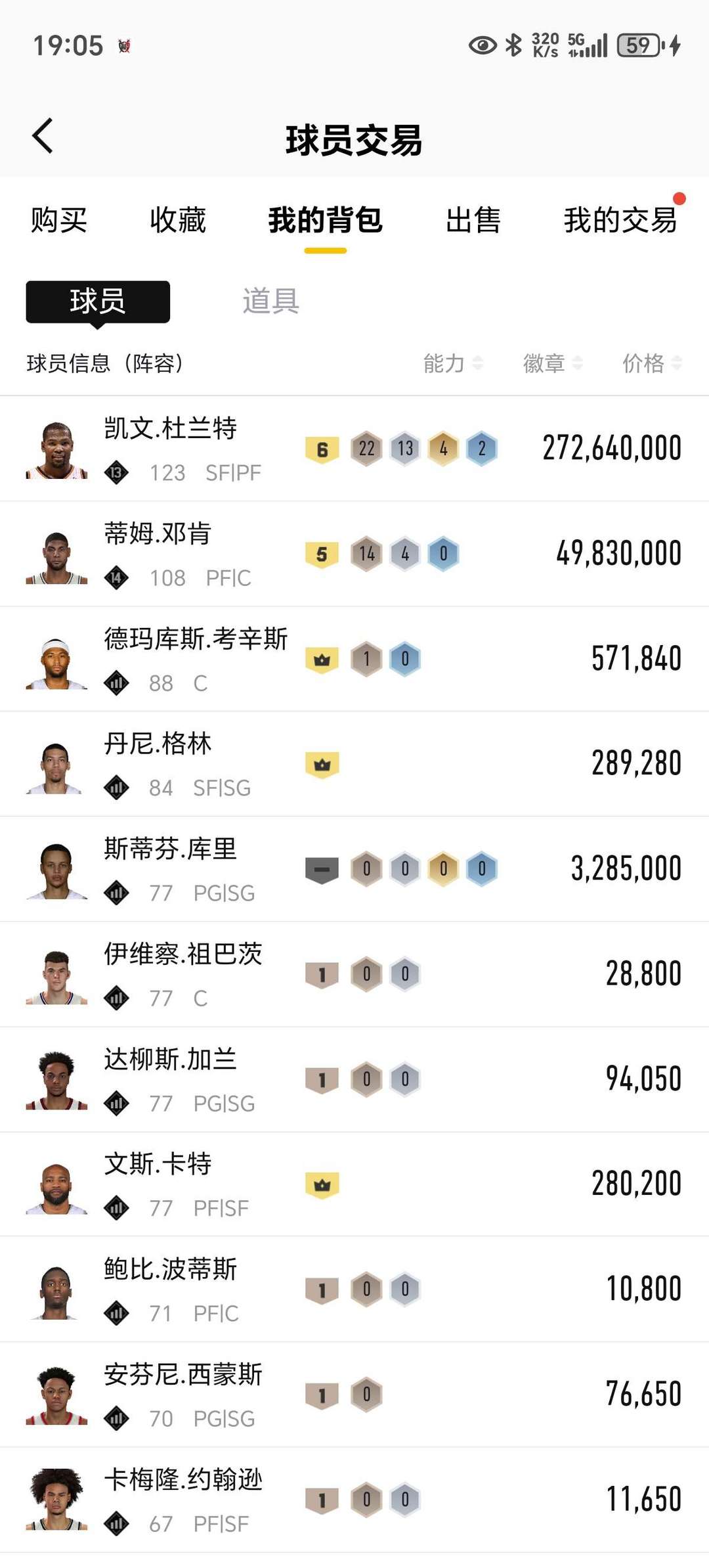Viewport: 709px width, 1568px height.
Task: Open player 达柳斯.加兰
Action: [x=354, y=1079]
